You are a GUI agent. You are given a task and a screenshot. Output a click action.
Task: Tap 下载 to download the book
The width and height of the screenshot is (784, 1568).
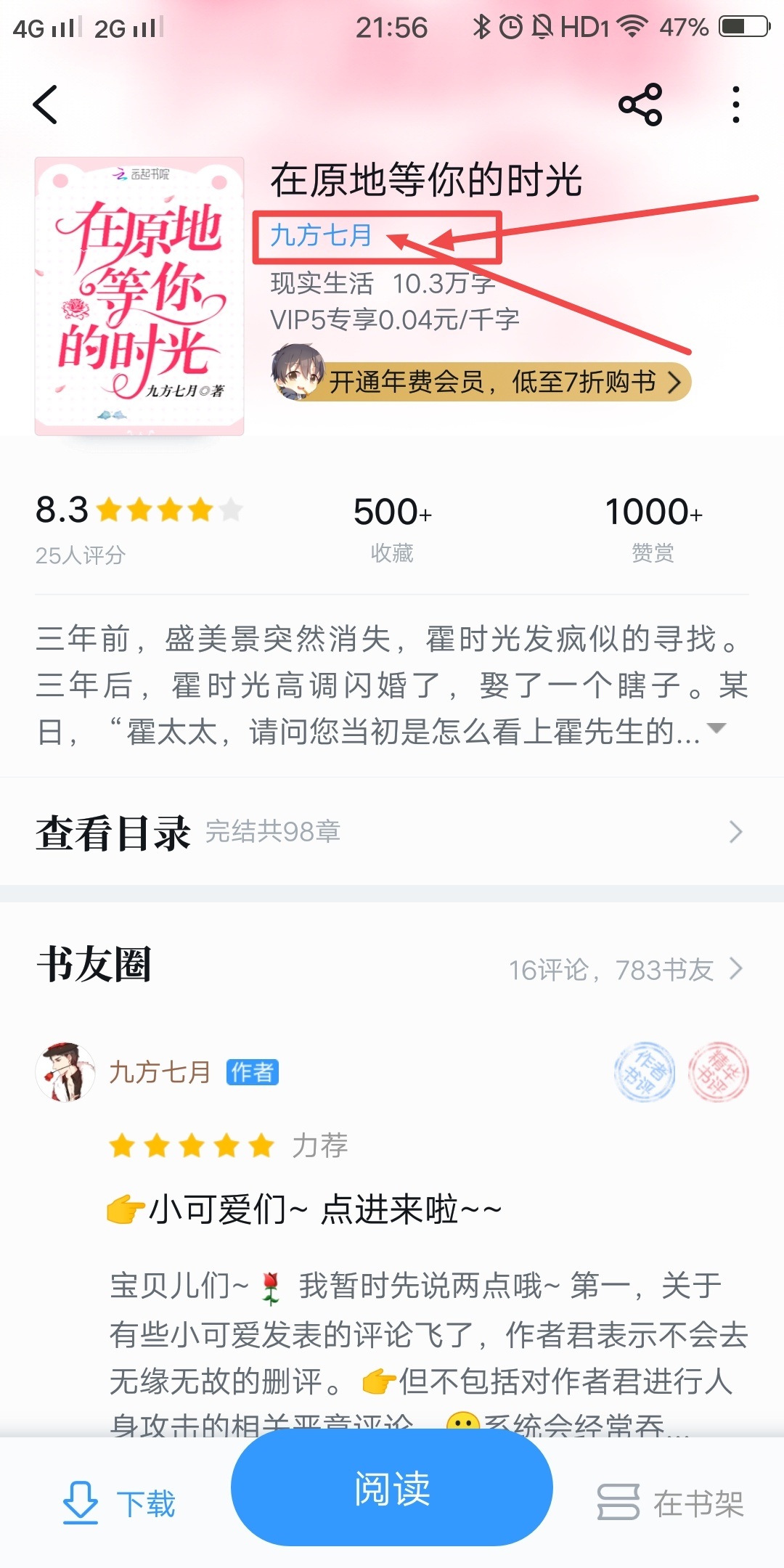[119, 1503]
